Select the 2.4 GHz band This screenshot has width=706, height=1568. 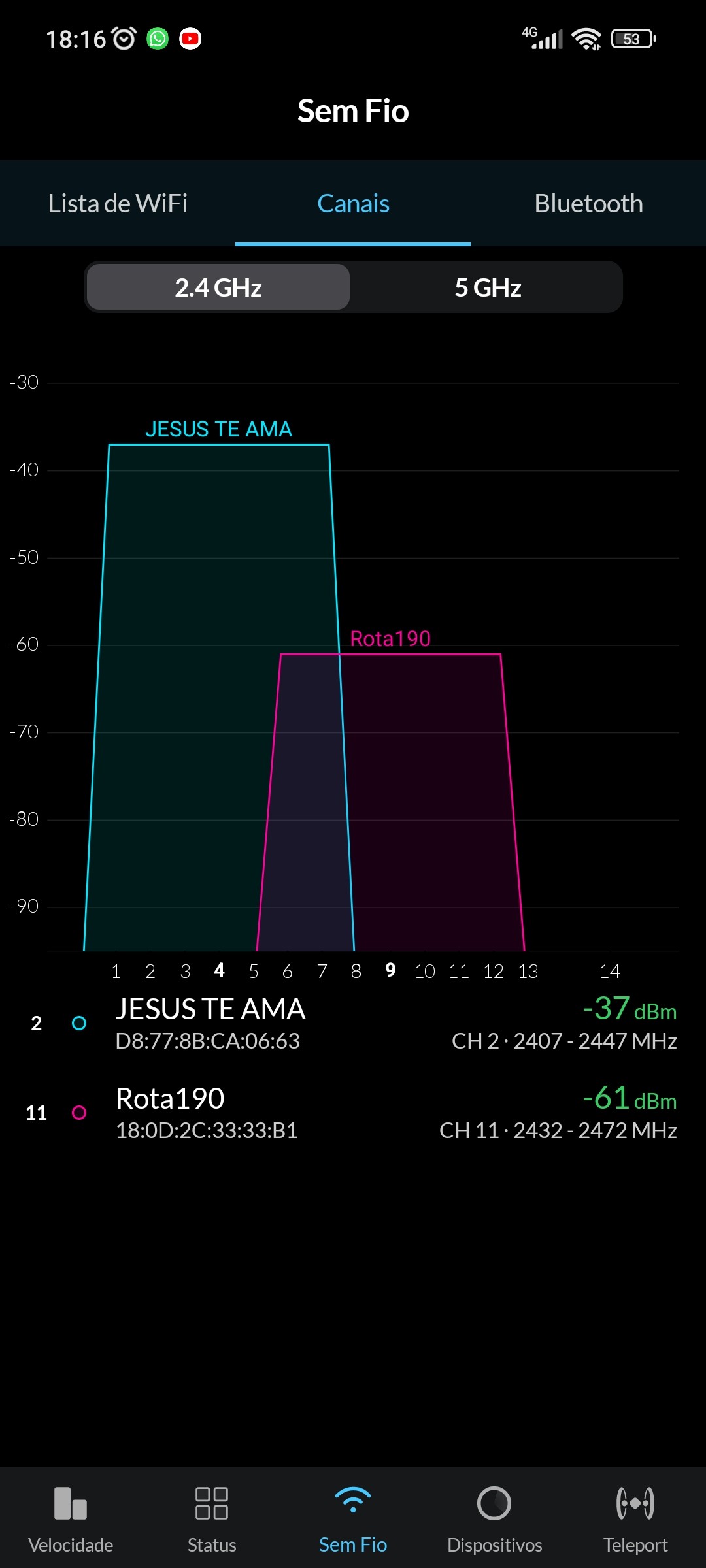(218, 287)
